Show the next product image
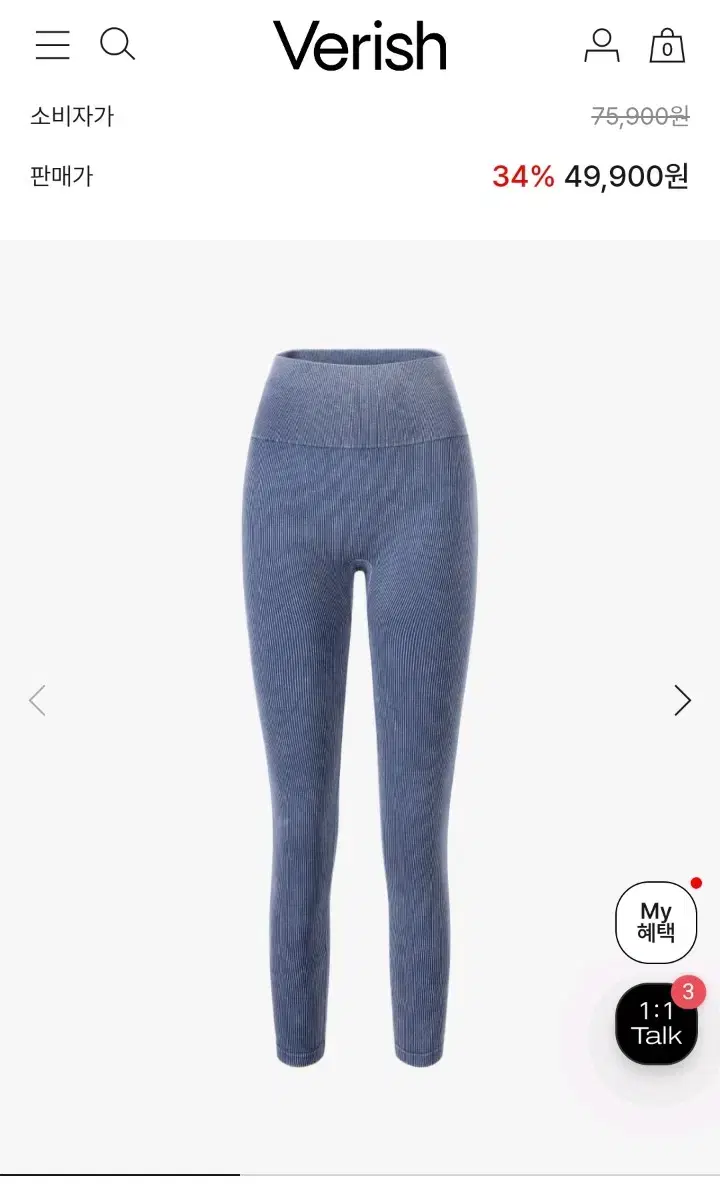Image resolution: width=720 pixels, height=1200 pixels. (x=682, y=700)
